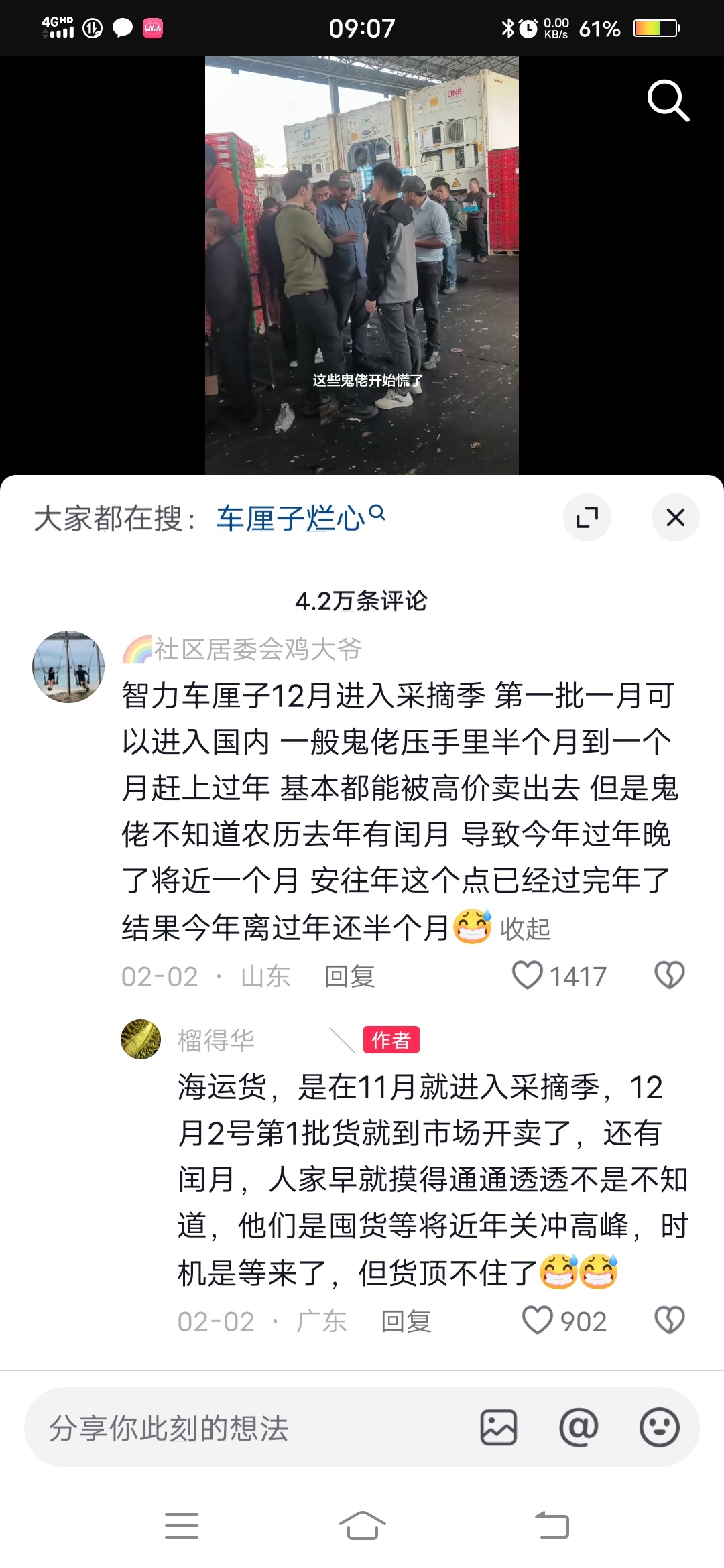Attach an image to your comment

pyautogui.click(x=499, y=1428)
